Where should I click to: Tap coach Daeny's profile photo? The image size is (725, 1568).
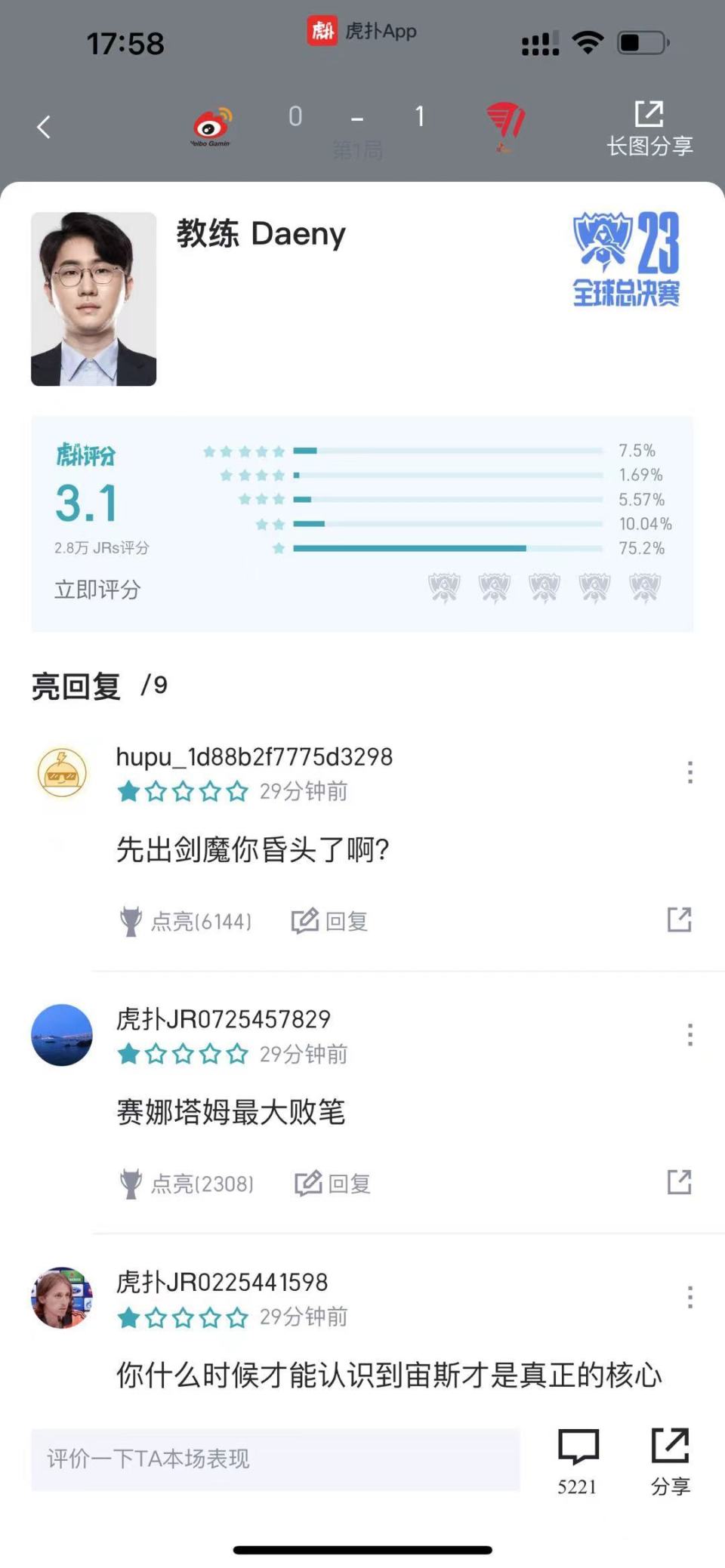click(x=92, y=299)
